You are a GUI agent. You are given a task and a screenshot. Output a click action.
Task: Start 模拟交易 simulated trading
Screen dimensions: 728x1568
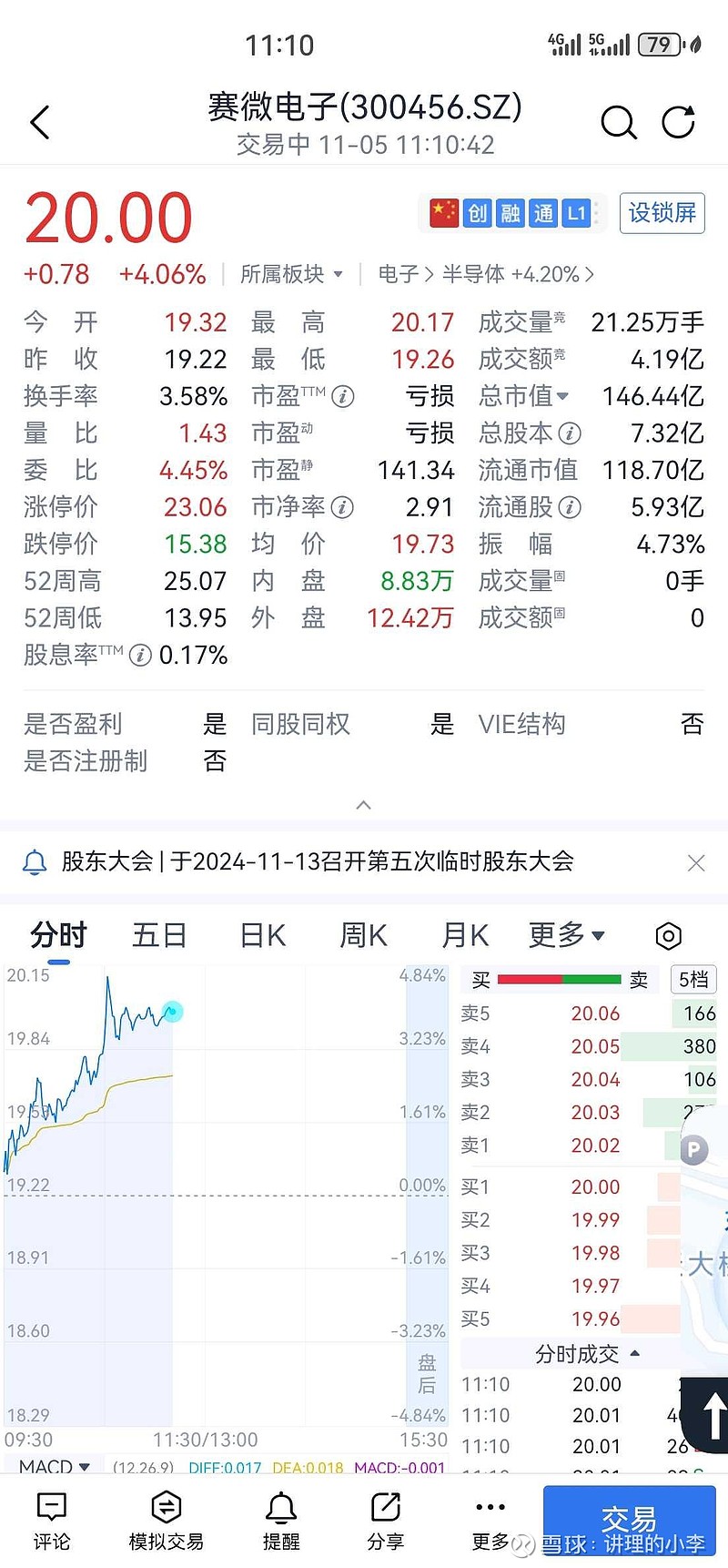[x=166, y=1520]
